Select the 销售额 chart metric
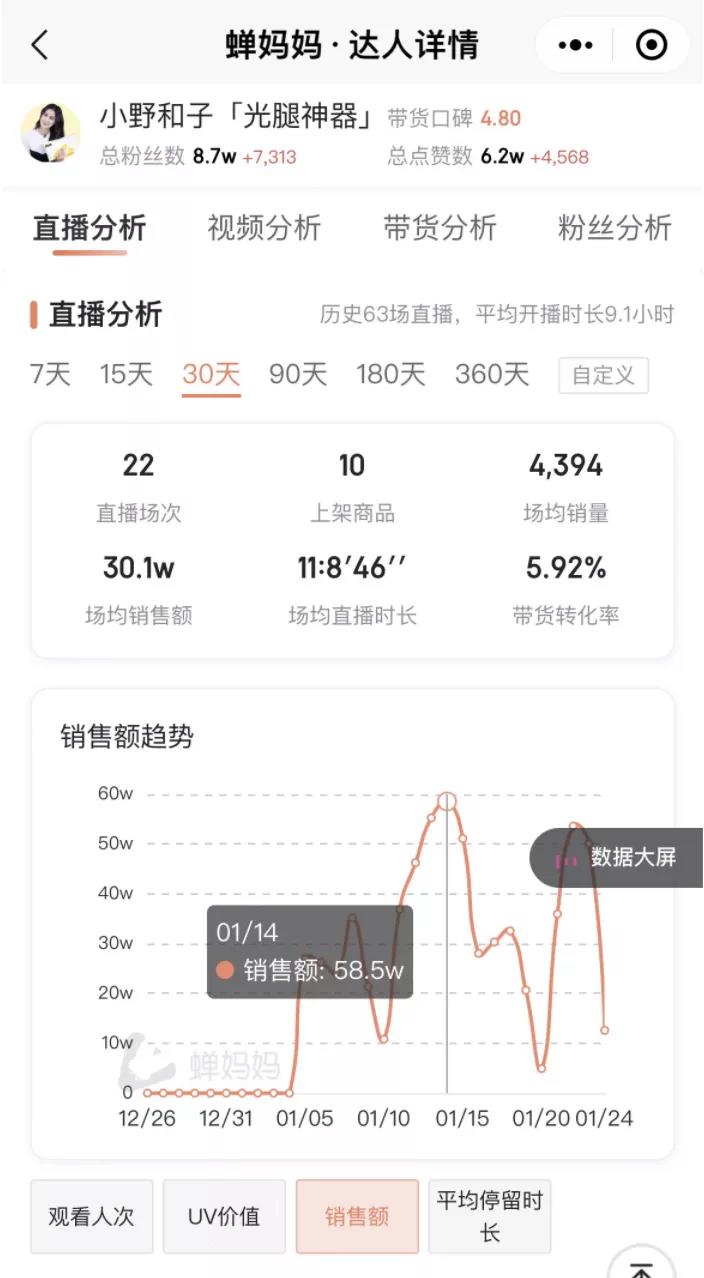The image size is (704, 1278). (357, 1216)
